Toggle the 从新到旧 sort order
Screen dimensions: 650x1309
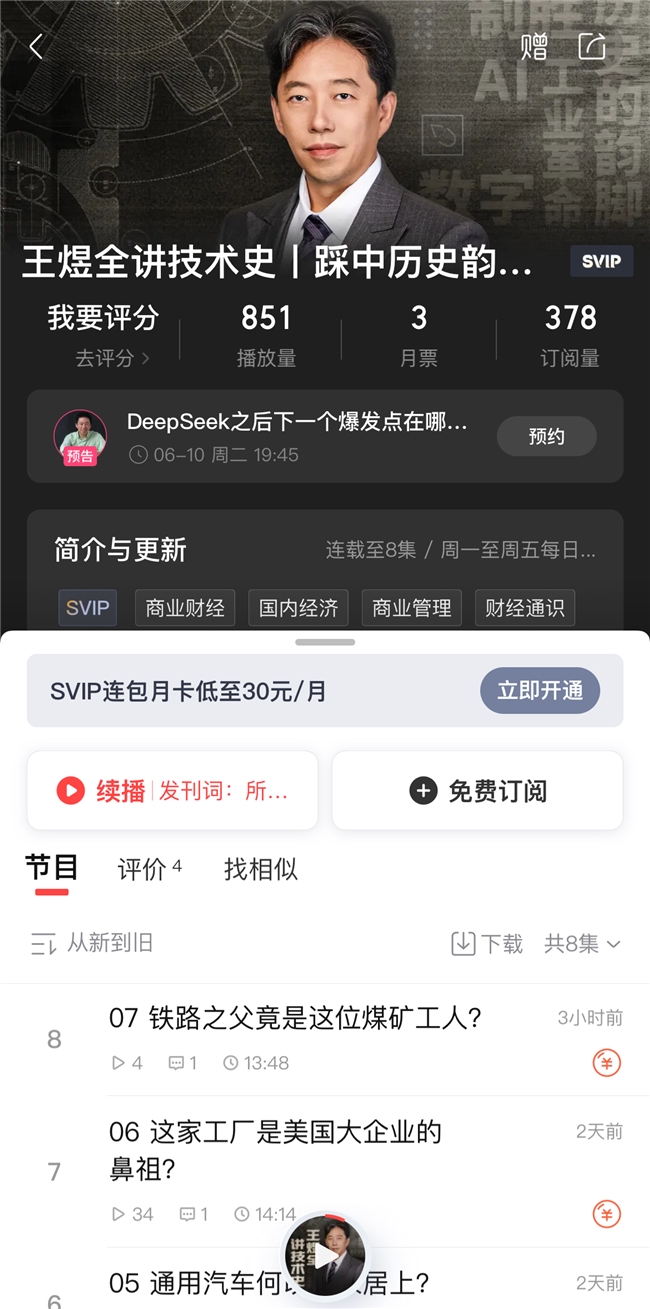click(x=92, y=943)
